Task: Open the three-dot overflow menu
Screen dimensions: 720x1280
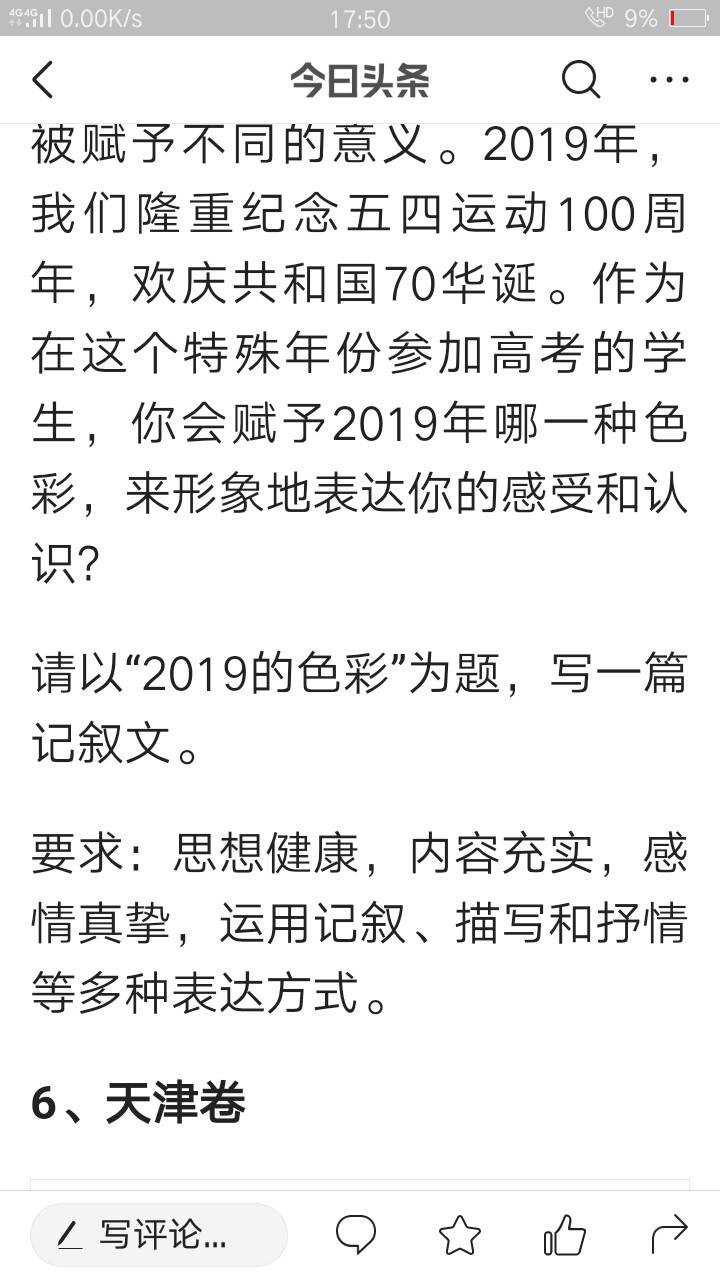Action: tap(669, 79)
